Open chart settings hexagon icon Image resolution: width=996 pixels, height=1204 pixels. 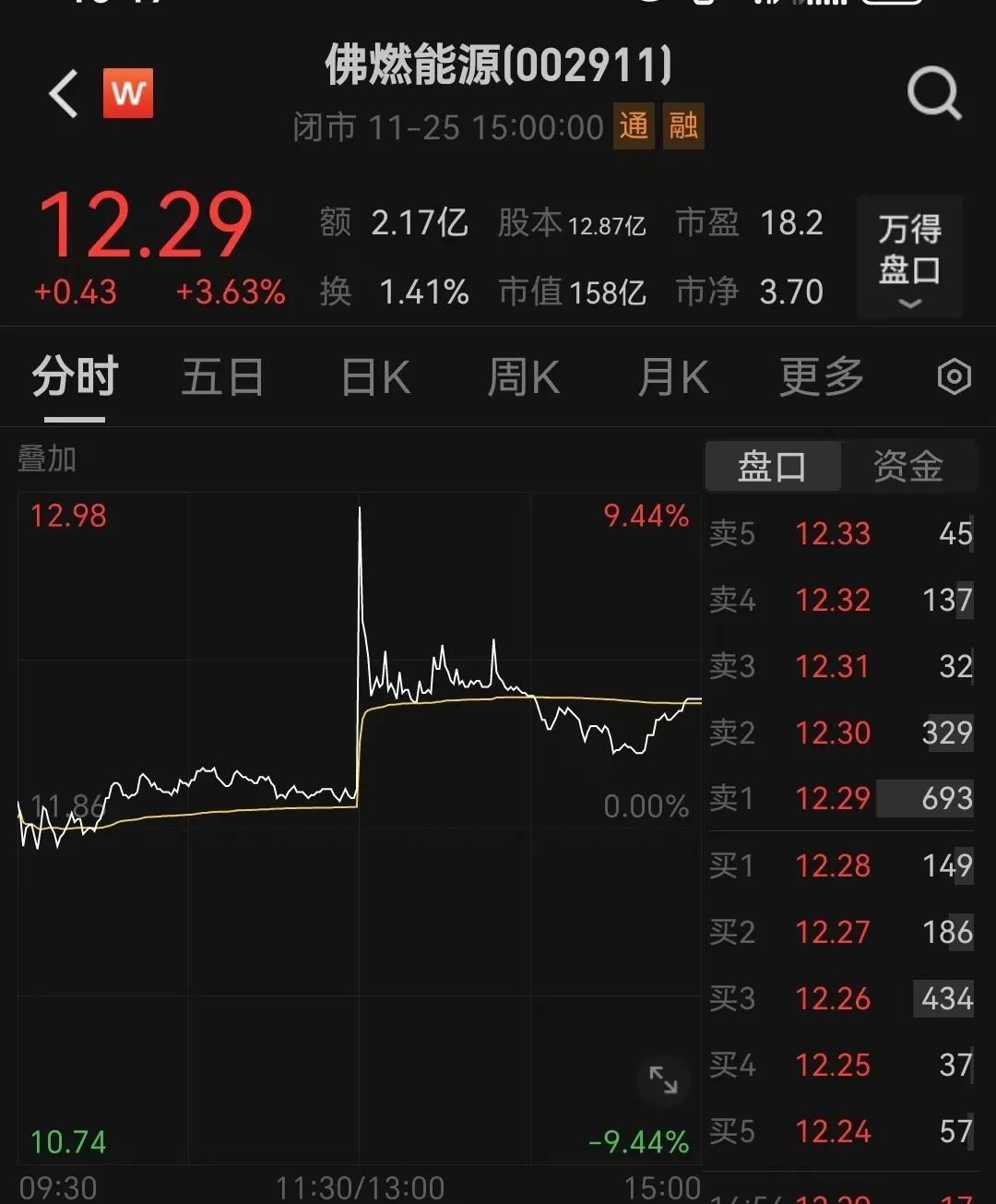pos(954,377)
